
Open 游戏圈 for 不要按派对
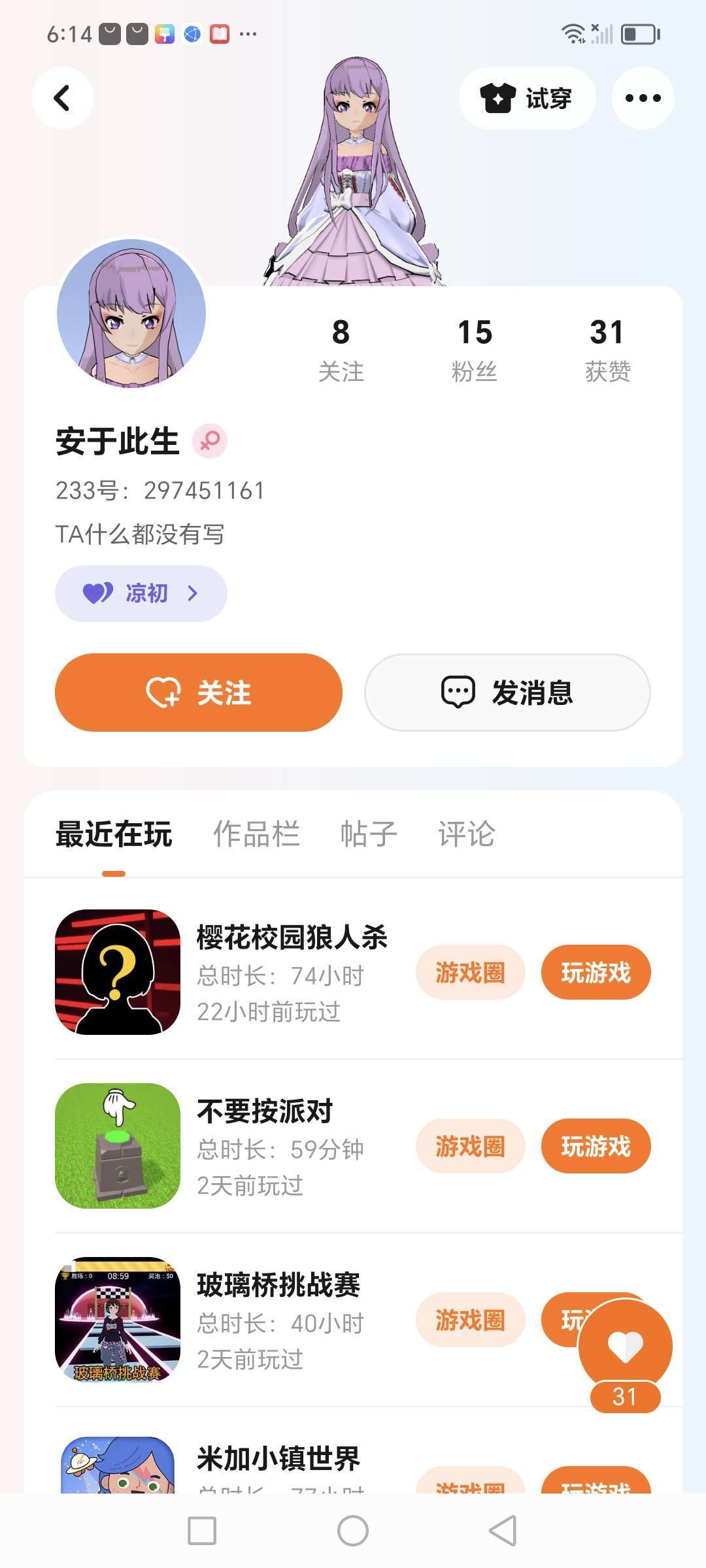click(470, 1146)
